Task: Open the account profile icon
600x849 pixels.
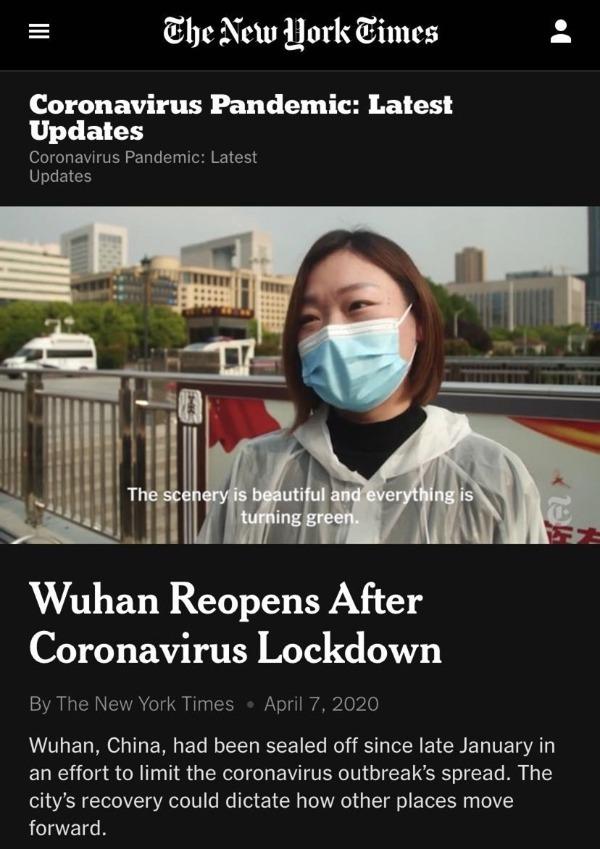Action: coord(561,32)
